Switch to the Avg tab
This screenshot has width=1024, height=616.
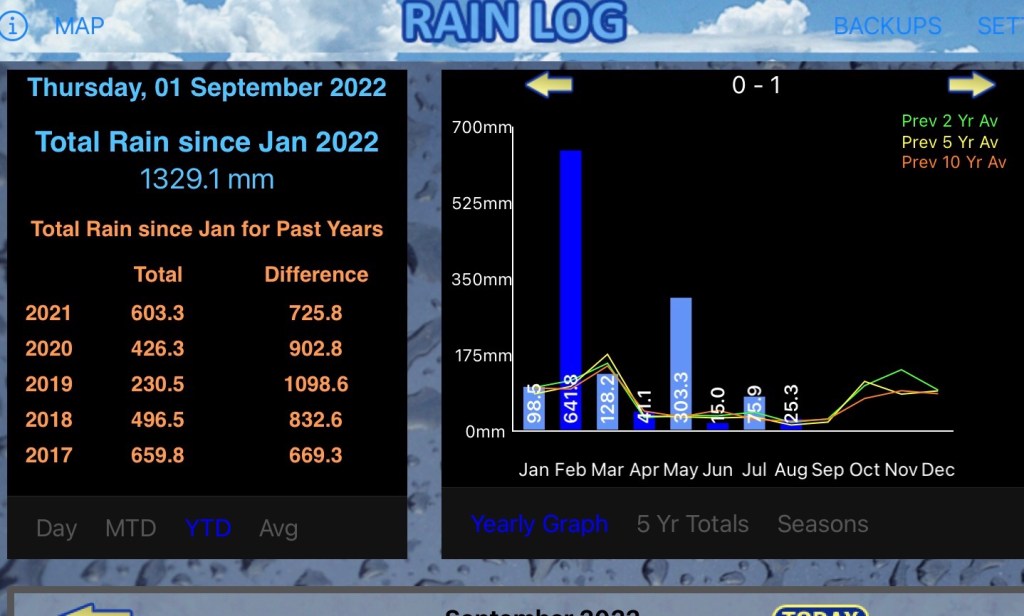point(278,528)
